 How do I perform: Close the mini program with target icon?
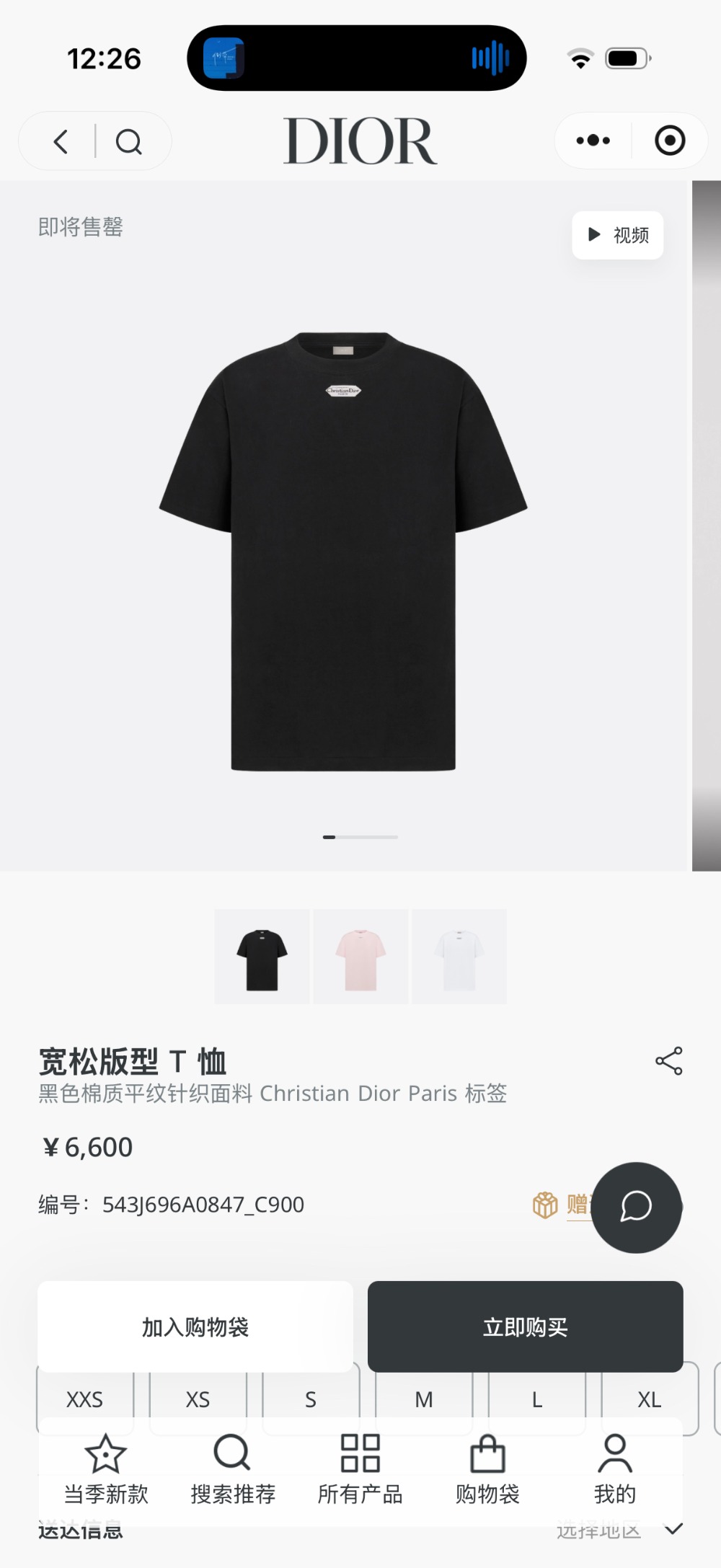point(669,141)
